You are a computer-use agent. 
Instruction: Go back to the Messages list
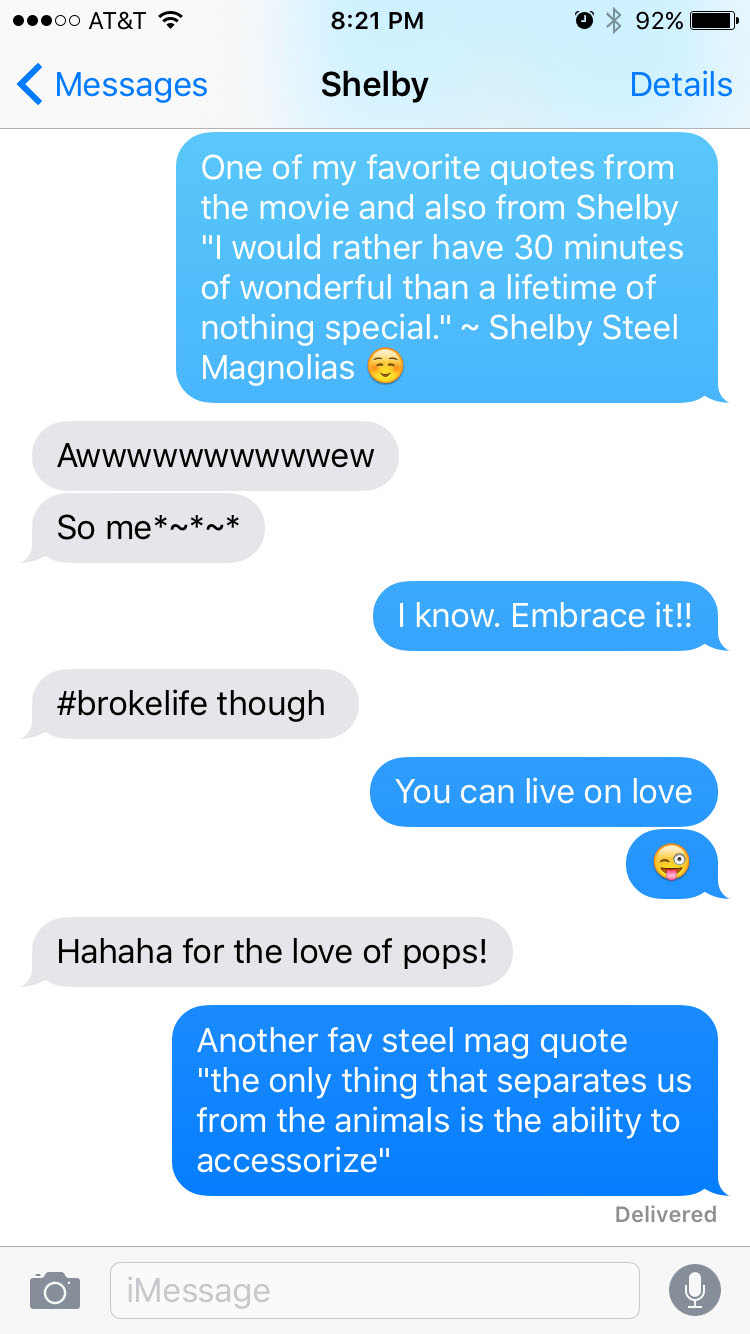(112, 85)
